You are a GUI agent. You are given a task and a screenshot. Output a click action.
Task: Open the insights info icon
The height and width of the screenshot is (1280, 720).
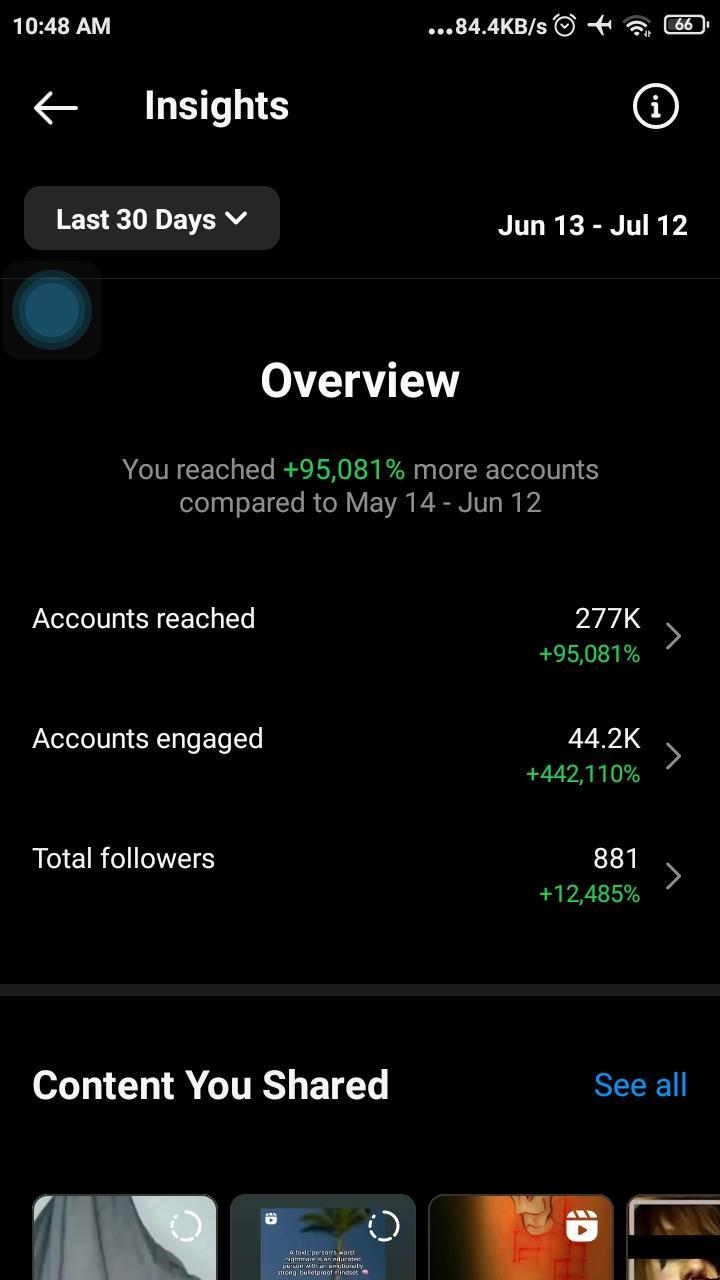[655, 106]
